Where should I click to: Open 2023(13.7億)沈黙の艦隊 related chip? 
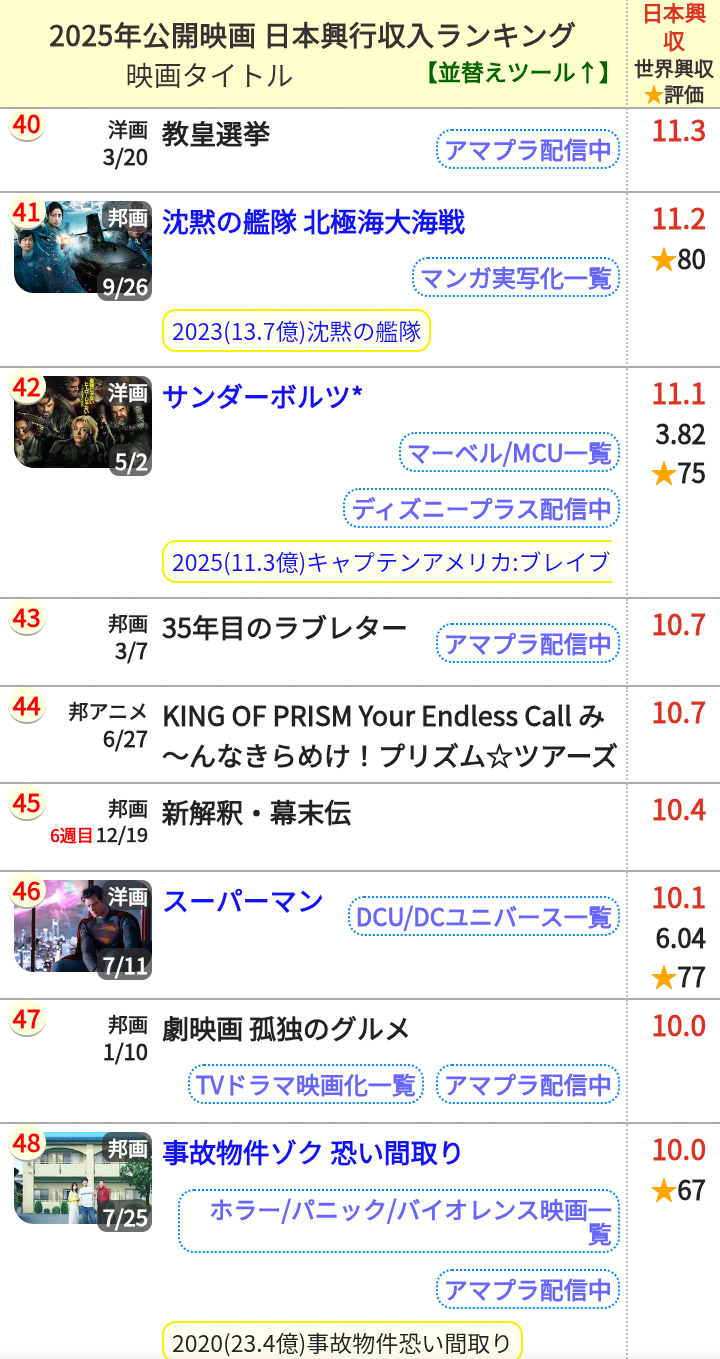(296, 331)
